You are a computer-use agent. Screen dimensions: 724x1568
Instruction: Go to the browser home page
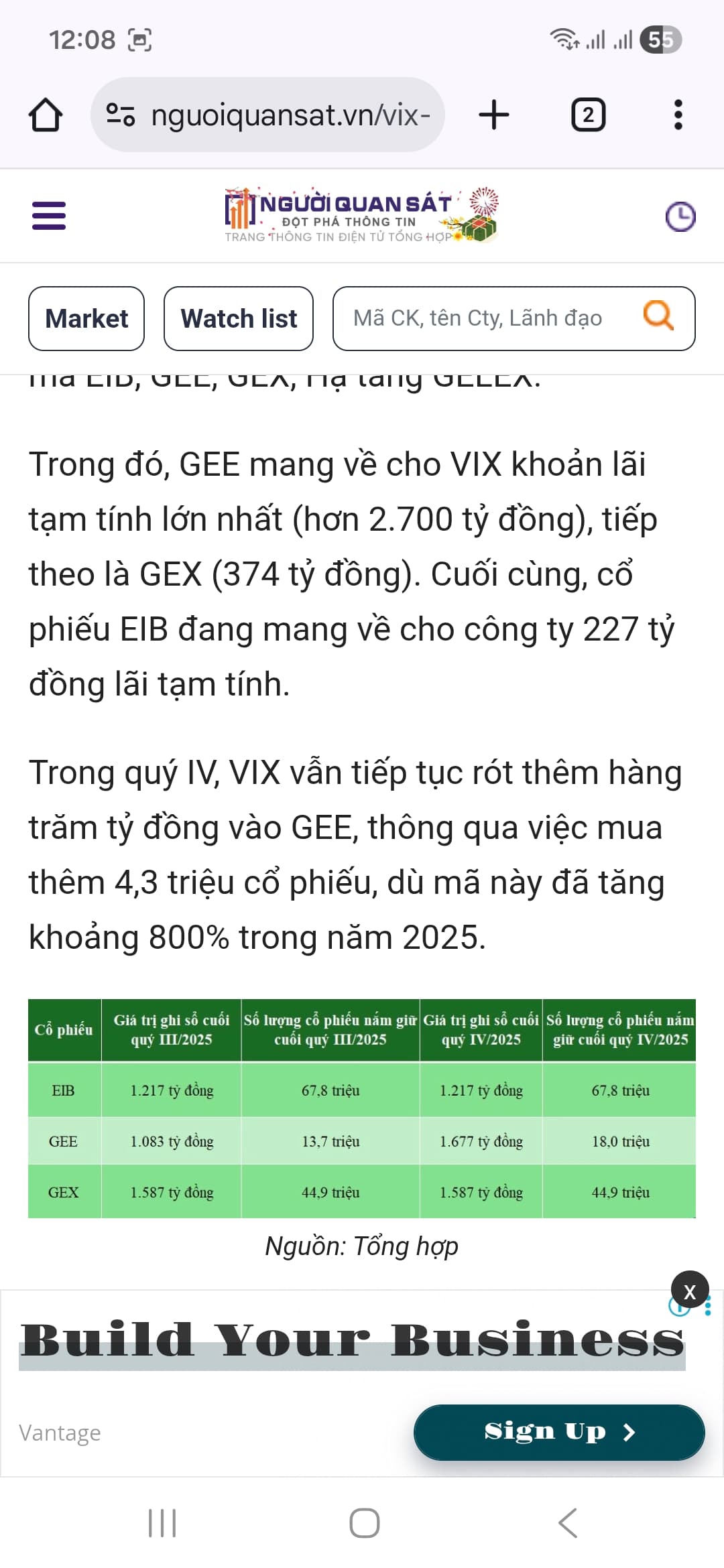(x=46, y=115)
